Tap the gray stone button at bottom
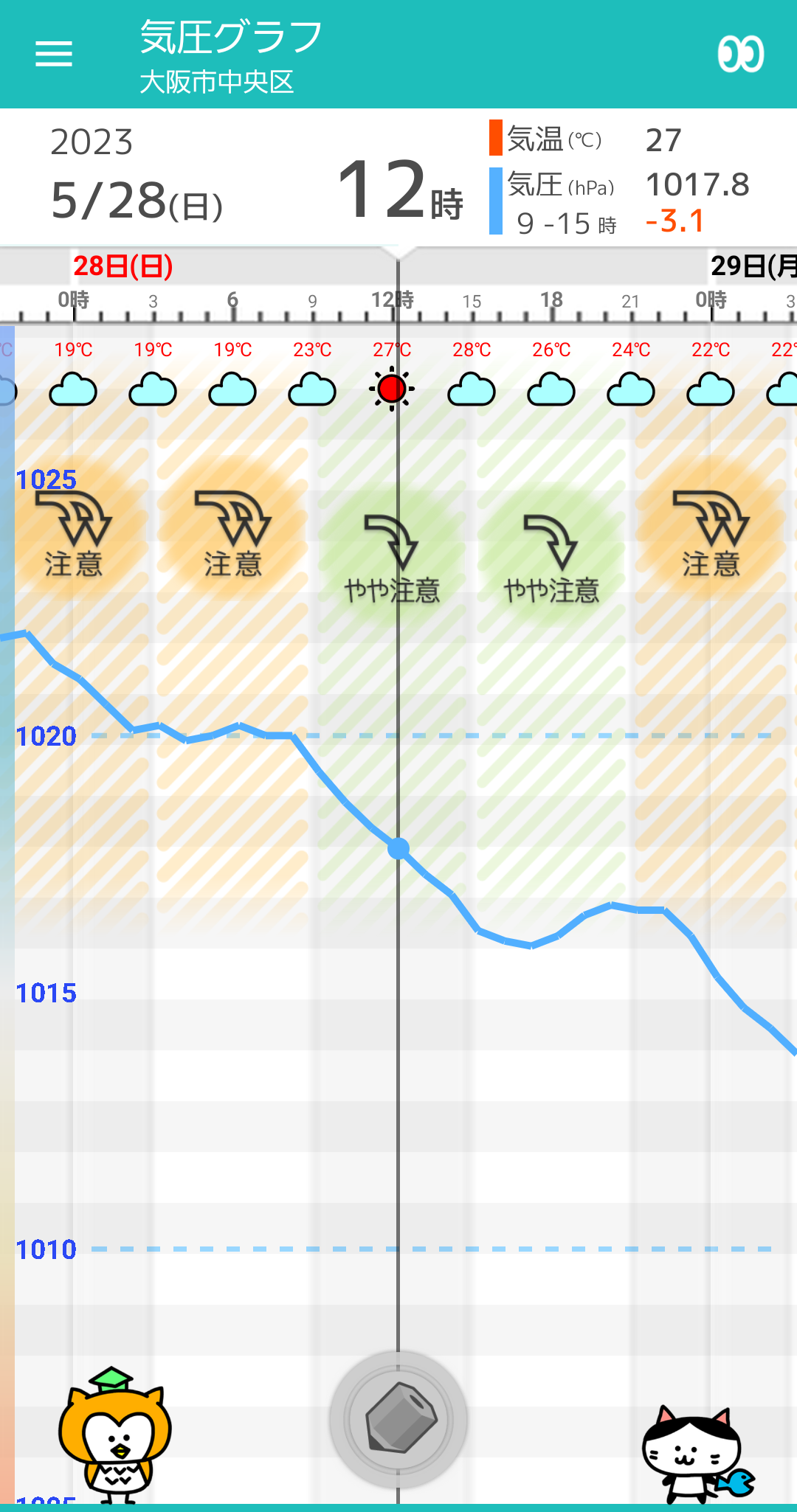This screenshot has width=797, height=1512. click(398, 1419)
